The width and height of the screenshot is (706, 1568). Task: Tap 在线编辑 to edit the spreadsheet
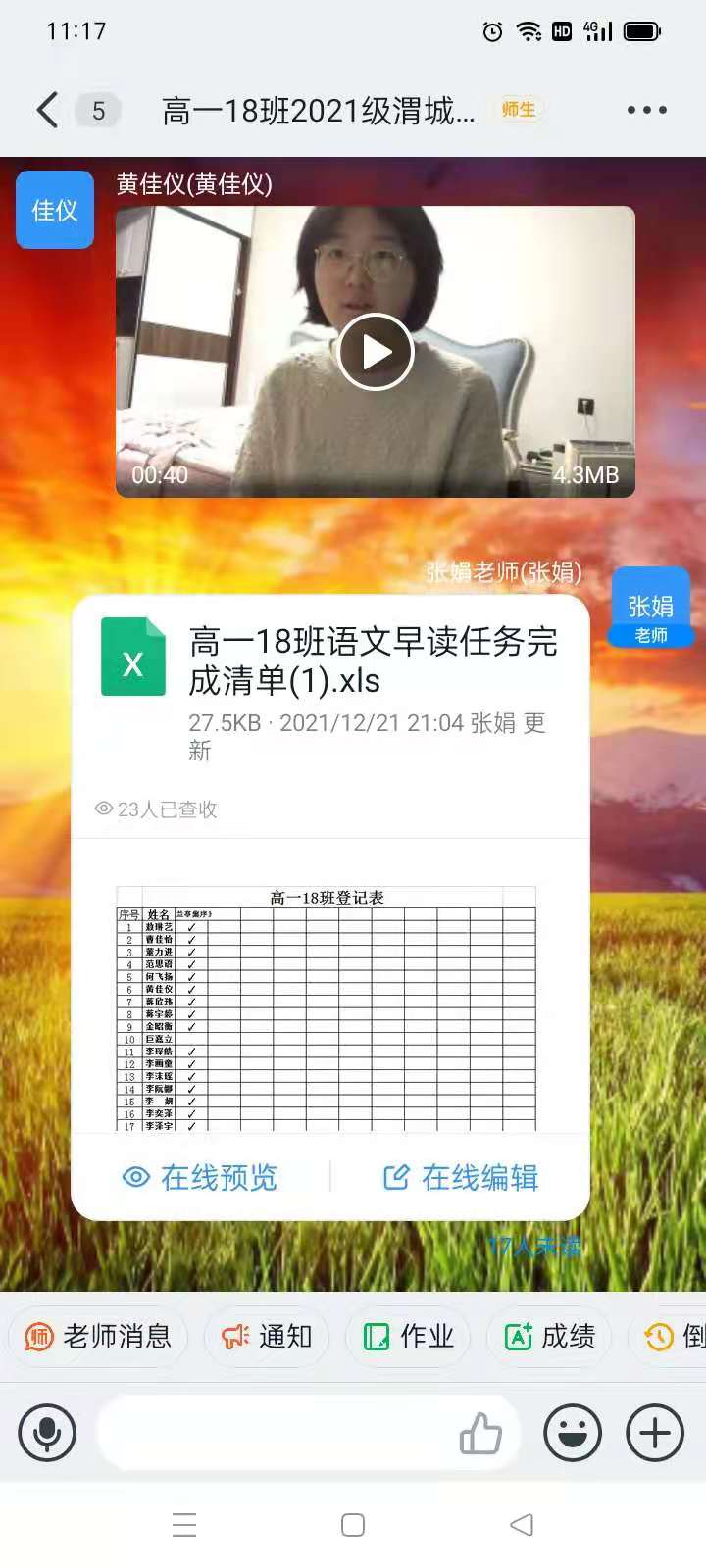pyautogui.click(x=461, y=1177)
